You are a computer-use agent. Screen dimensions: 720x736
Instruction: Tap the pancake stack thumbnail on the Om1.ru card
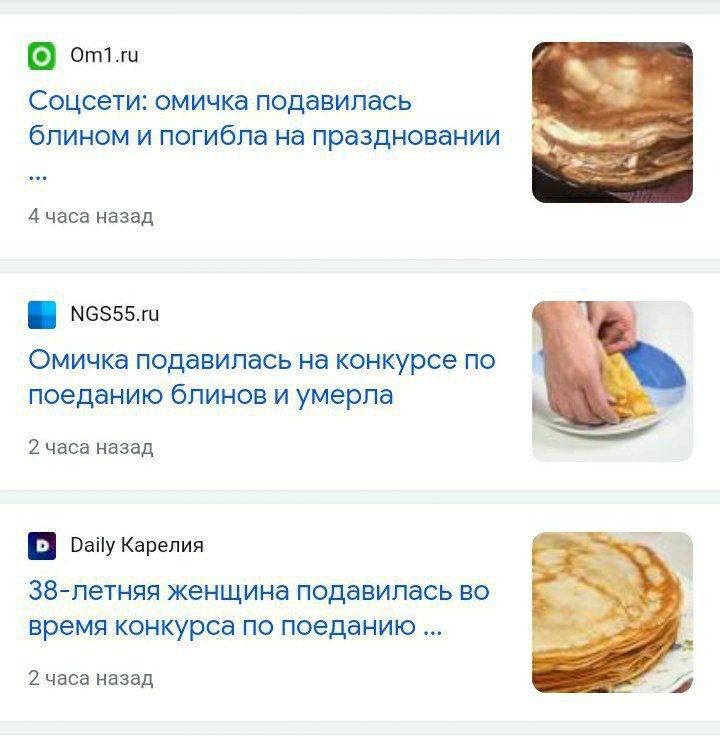[612, 122]
